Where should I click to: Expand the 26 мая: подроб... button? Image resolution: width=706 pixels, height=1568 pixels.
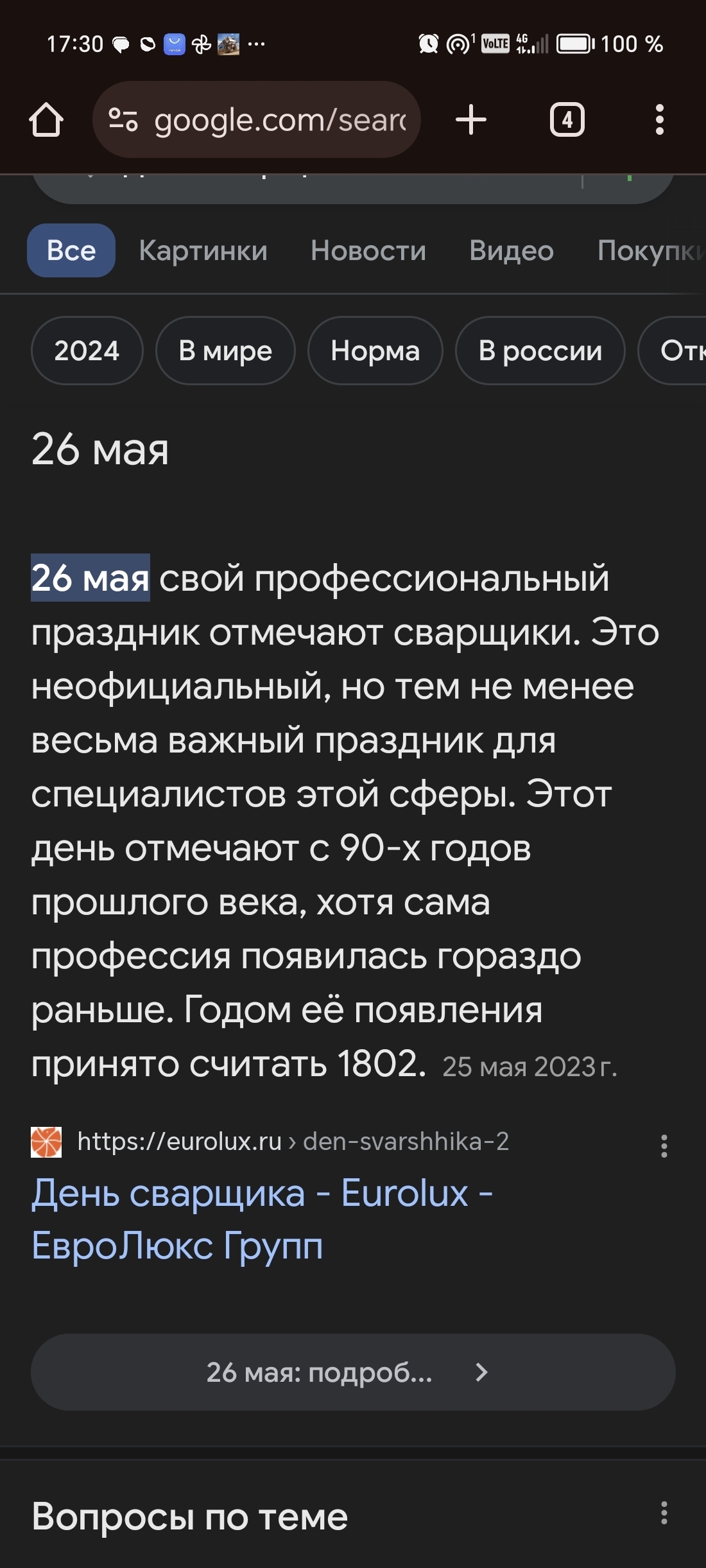(353, 1372)
